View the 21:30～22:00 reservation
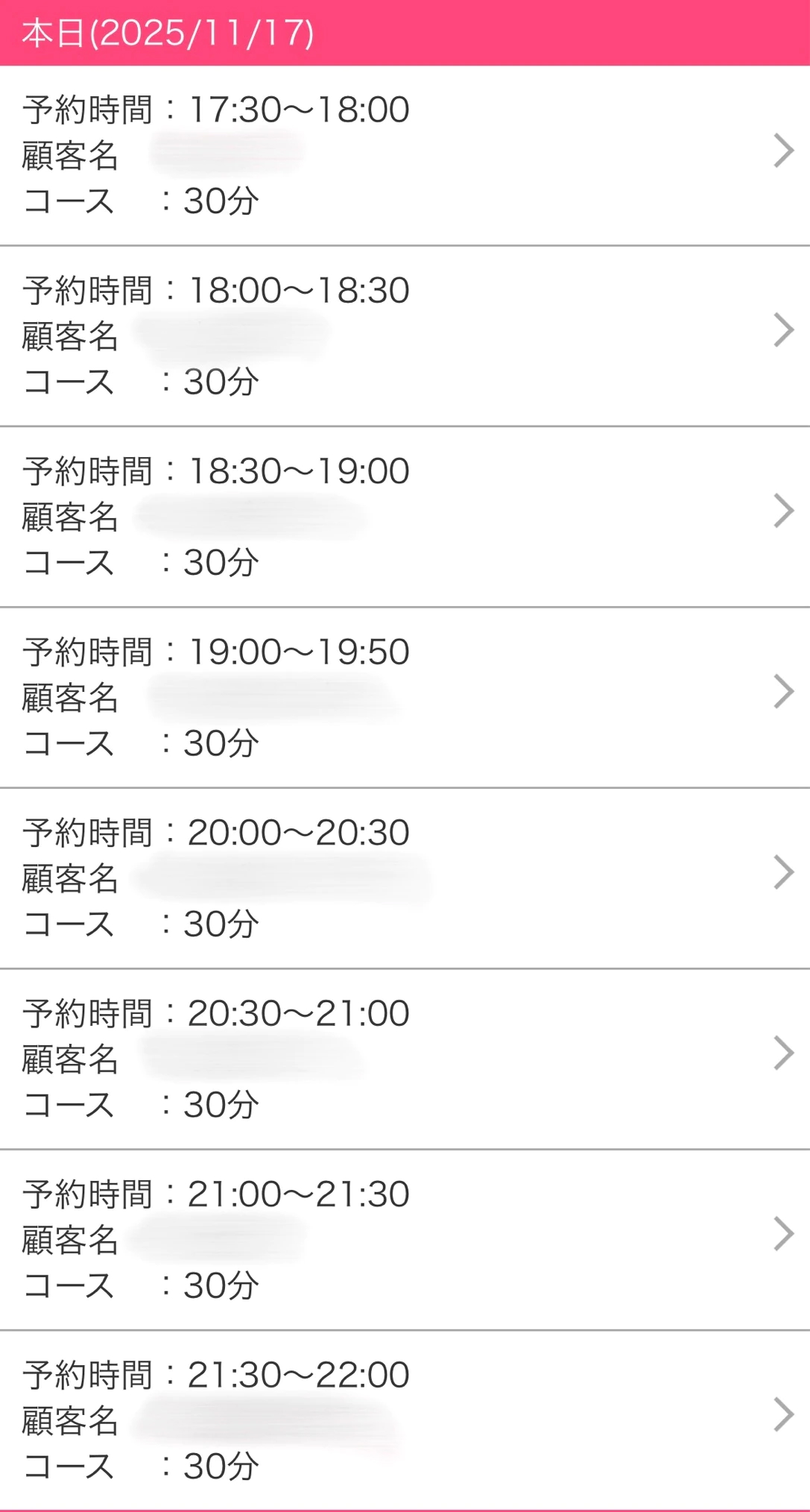810x1512 pixels. click(x=405, y=1420)
